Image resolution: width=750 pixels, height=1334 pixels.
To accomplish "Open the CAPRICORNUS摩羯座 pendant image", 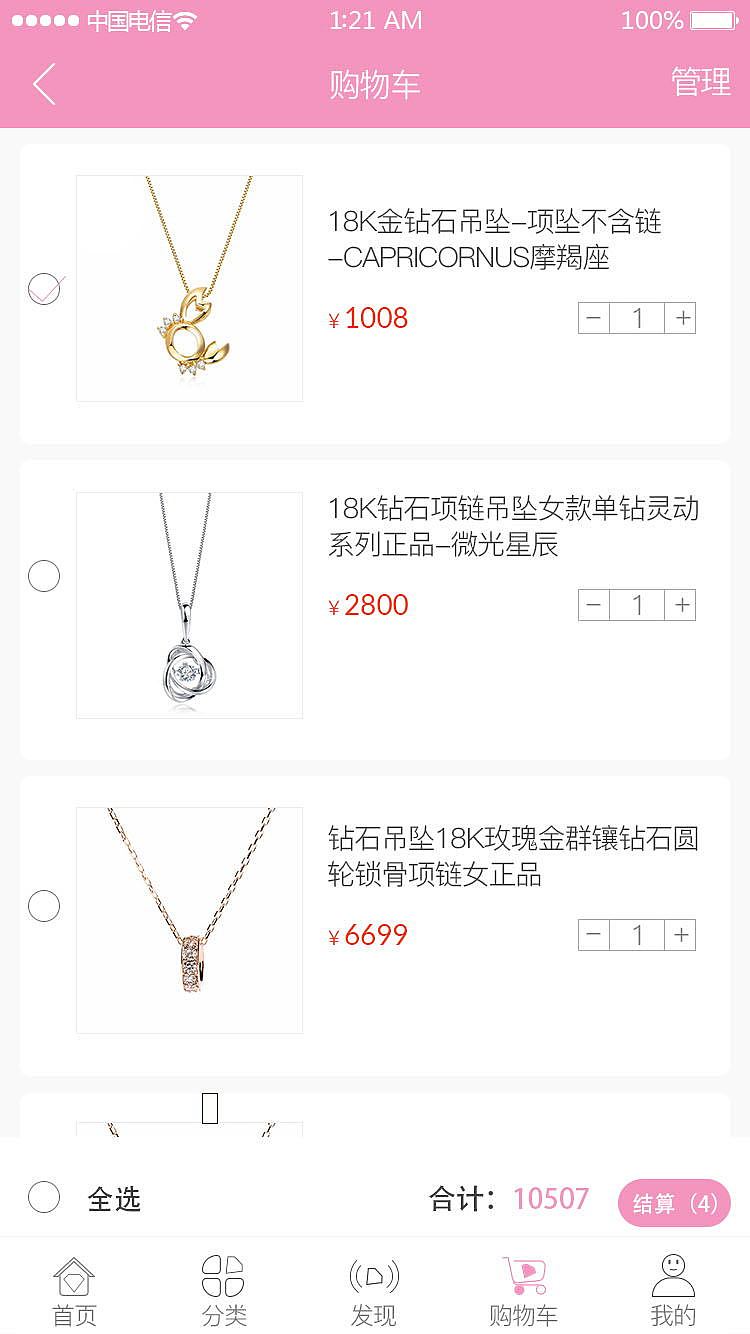I will tap(189, 288).
